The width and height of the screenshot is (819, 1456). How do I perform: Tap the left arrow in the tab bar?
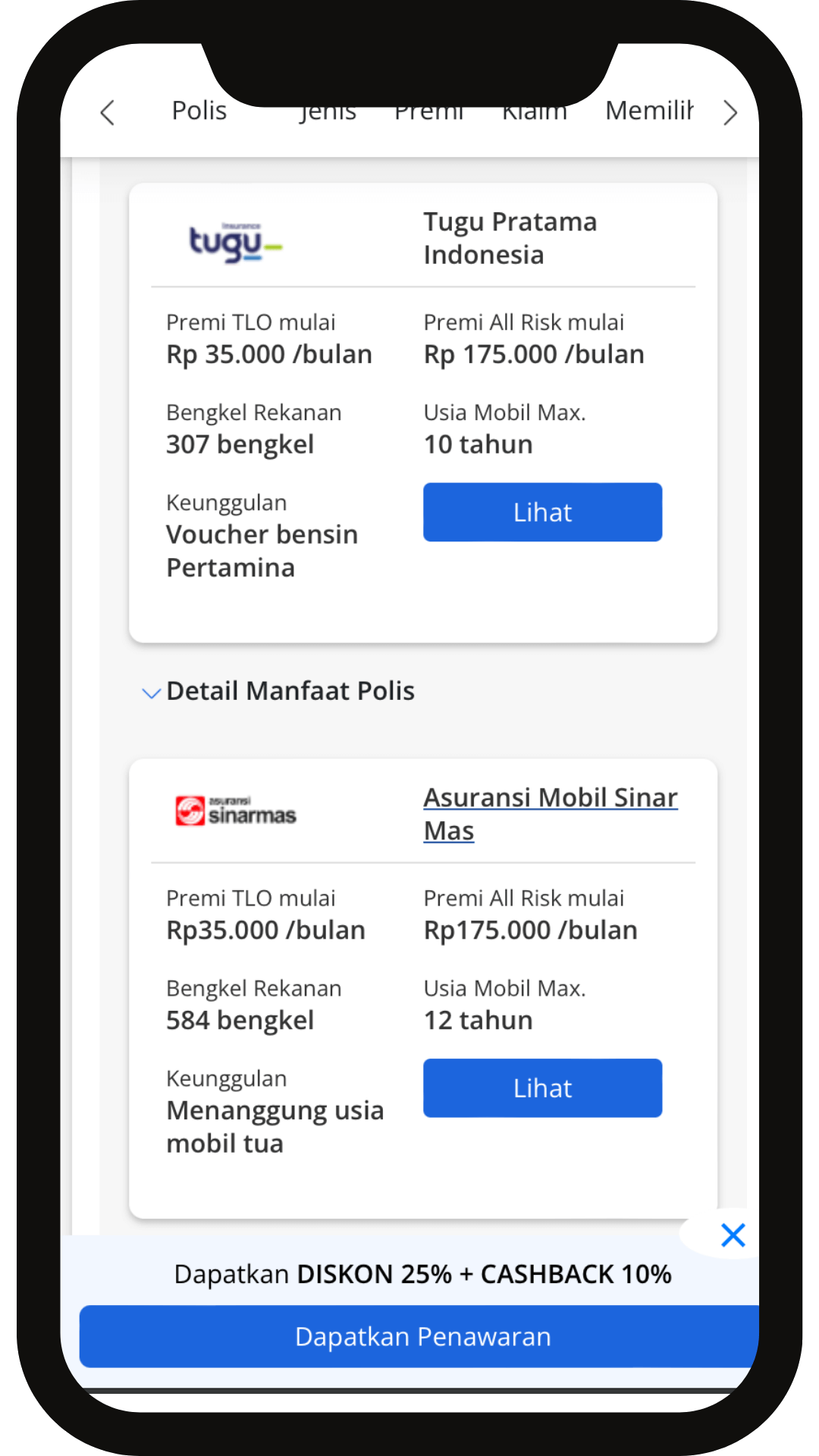point(108,112)
